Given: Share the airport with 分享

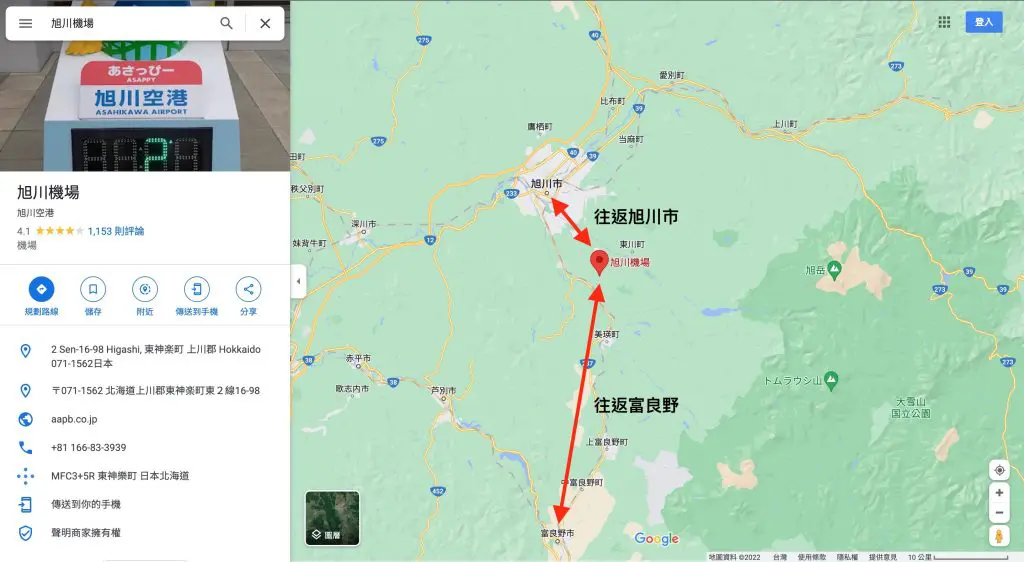Looking at the screenshot, I should click(x=248, y=290).
